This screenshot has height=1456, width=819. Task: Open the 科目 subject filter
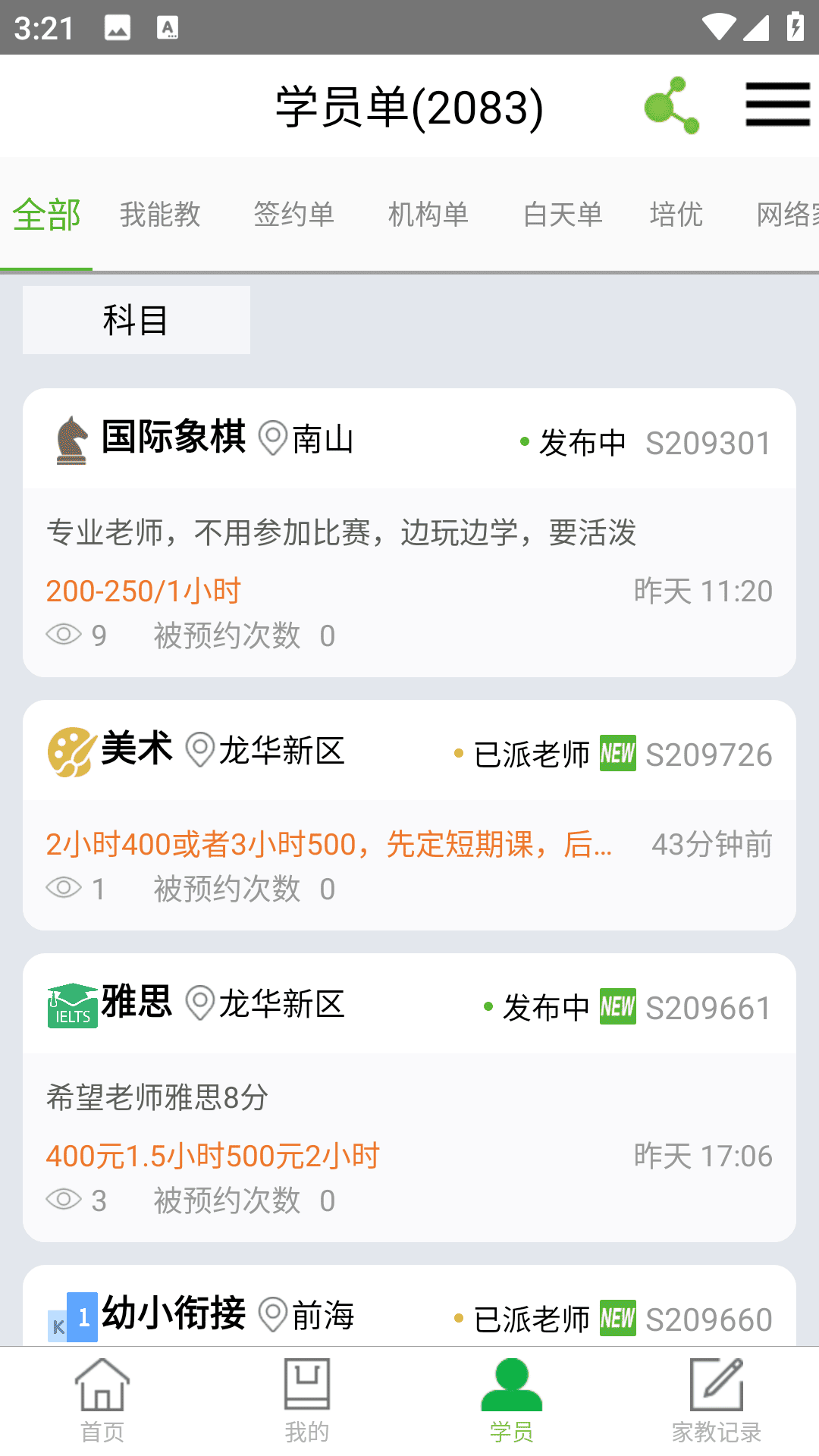tap(136, 320)
